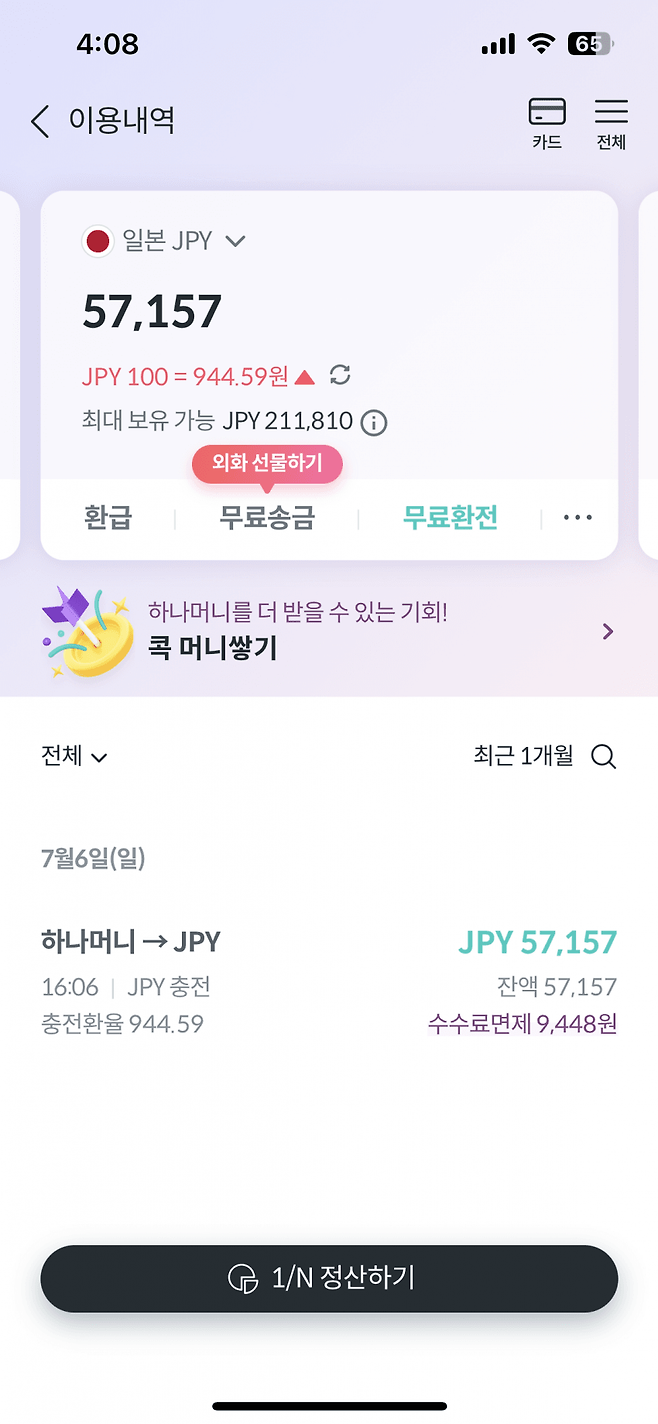Viewport: 658px width, 1424px height.
Task: Show info about 최대 보유 가능 limit
Action: pos(374,422)
